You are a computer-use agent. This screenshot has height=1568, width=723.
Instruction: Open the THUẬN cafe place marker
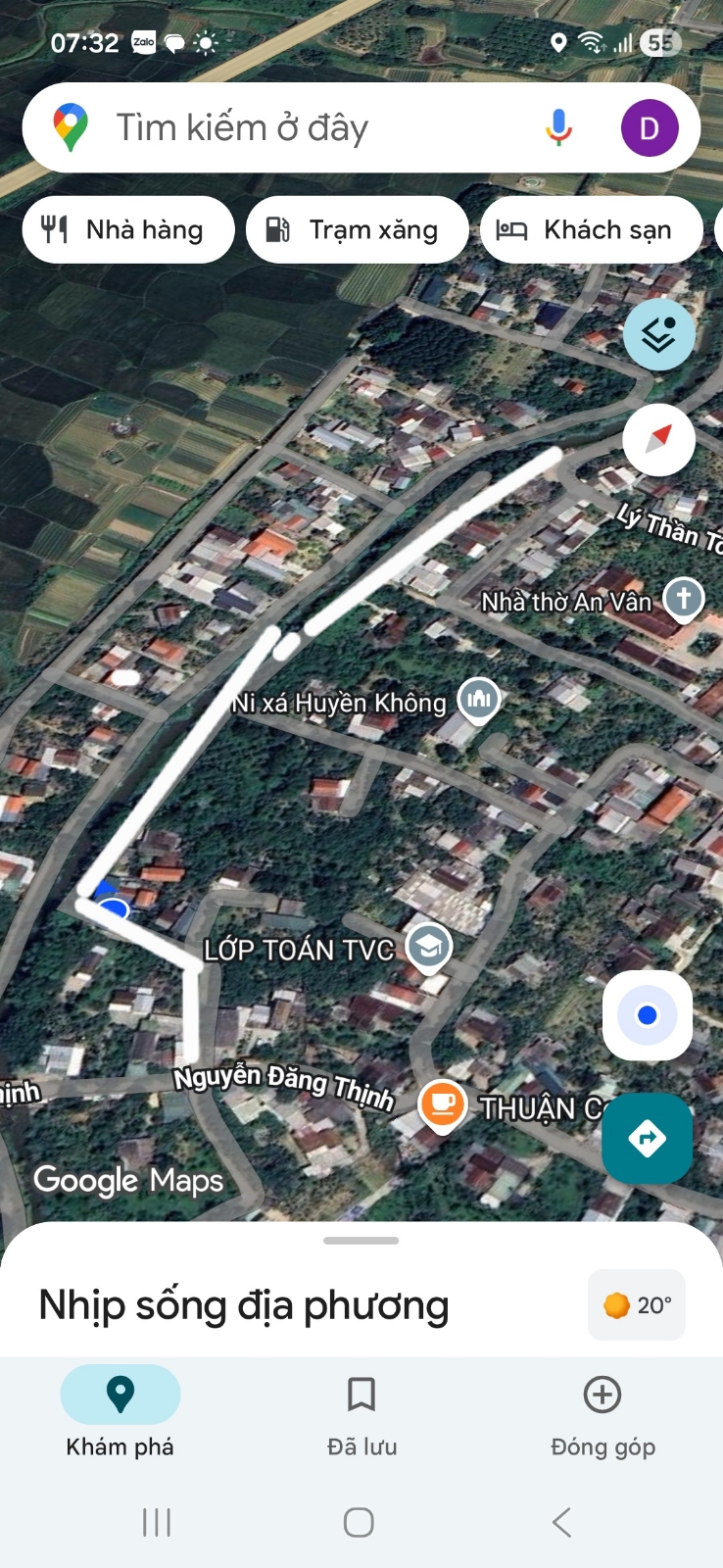pyautogui.click(x=442, y=1104)
